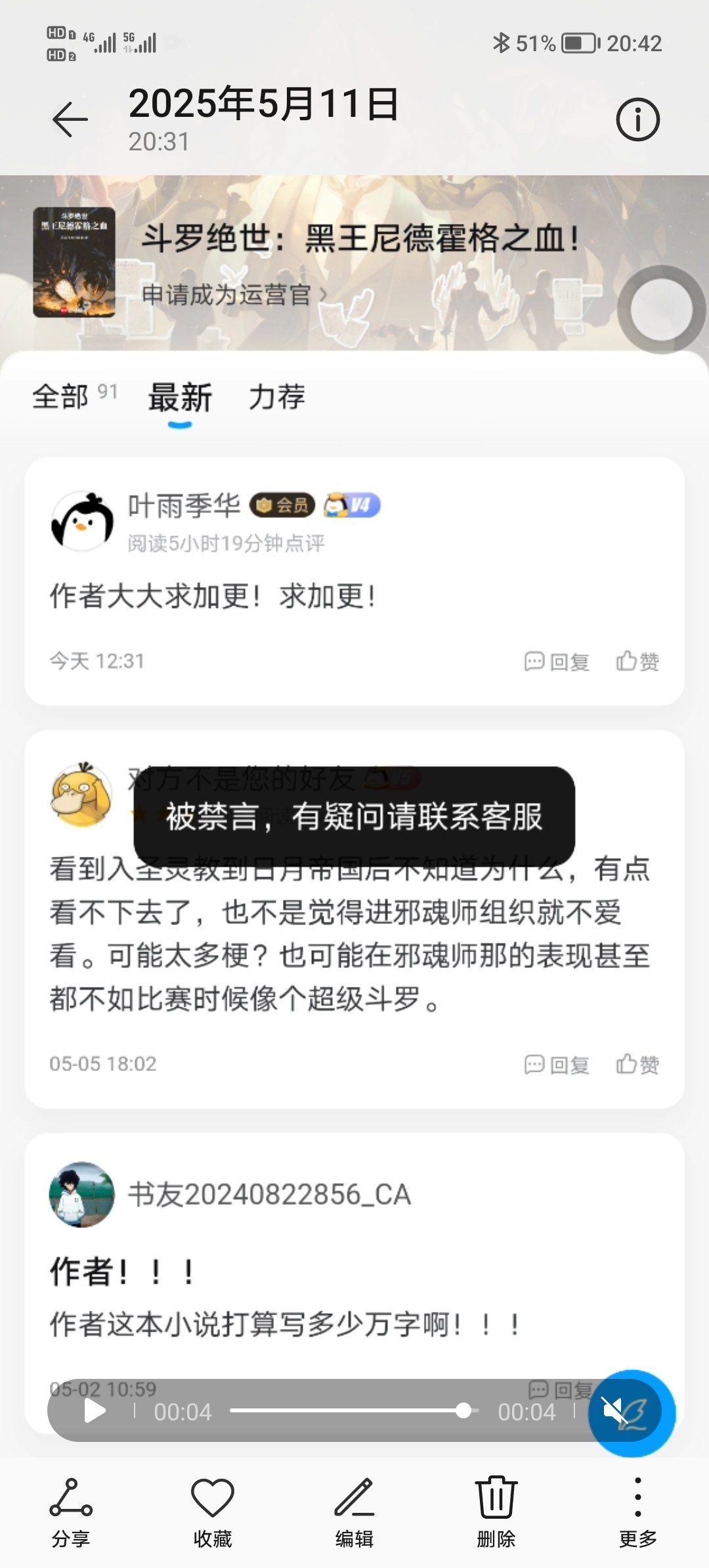The width and height of the screenshot is (709, 1568).
Task: Open the video details info icon
Action: click(637, 120)
